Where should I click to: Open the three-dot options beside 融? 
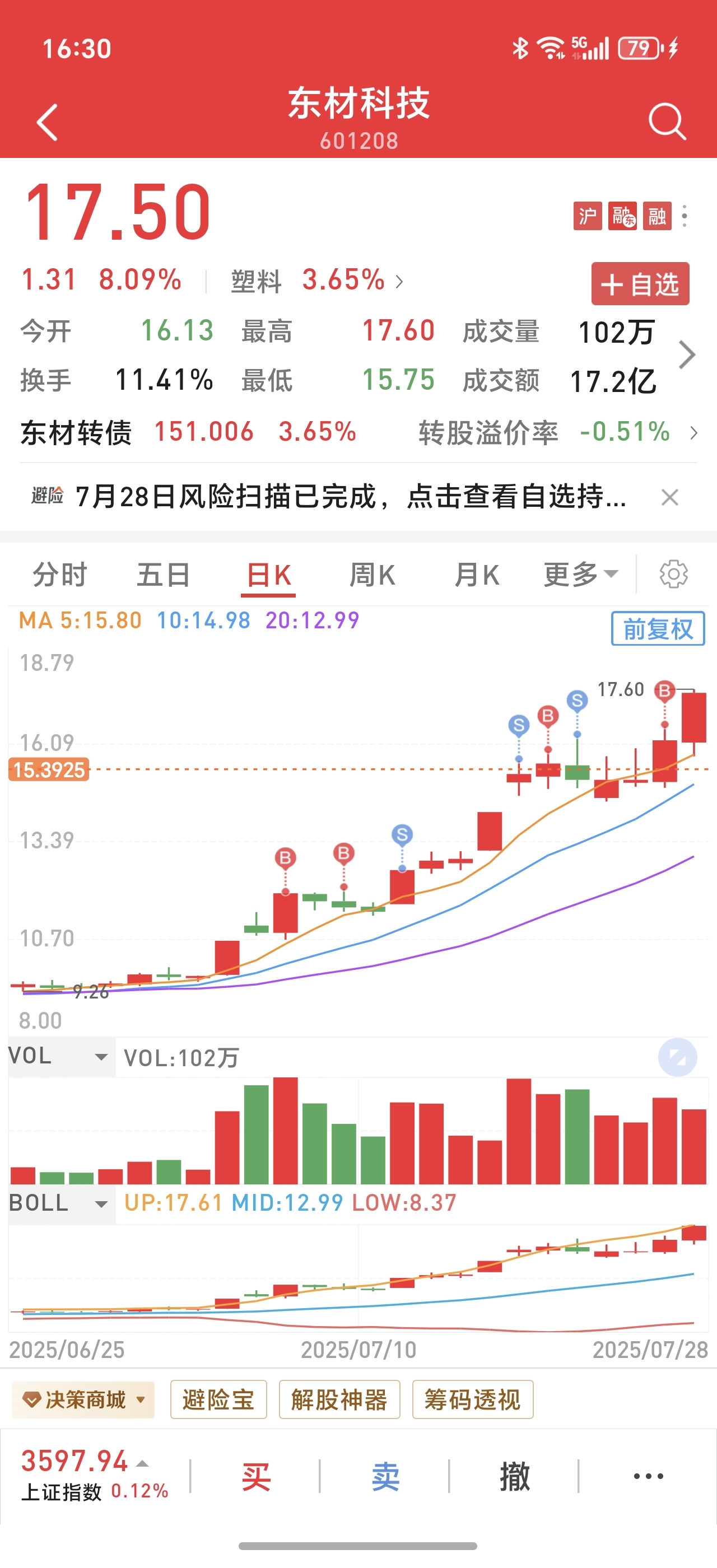tap(685, 216)
